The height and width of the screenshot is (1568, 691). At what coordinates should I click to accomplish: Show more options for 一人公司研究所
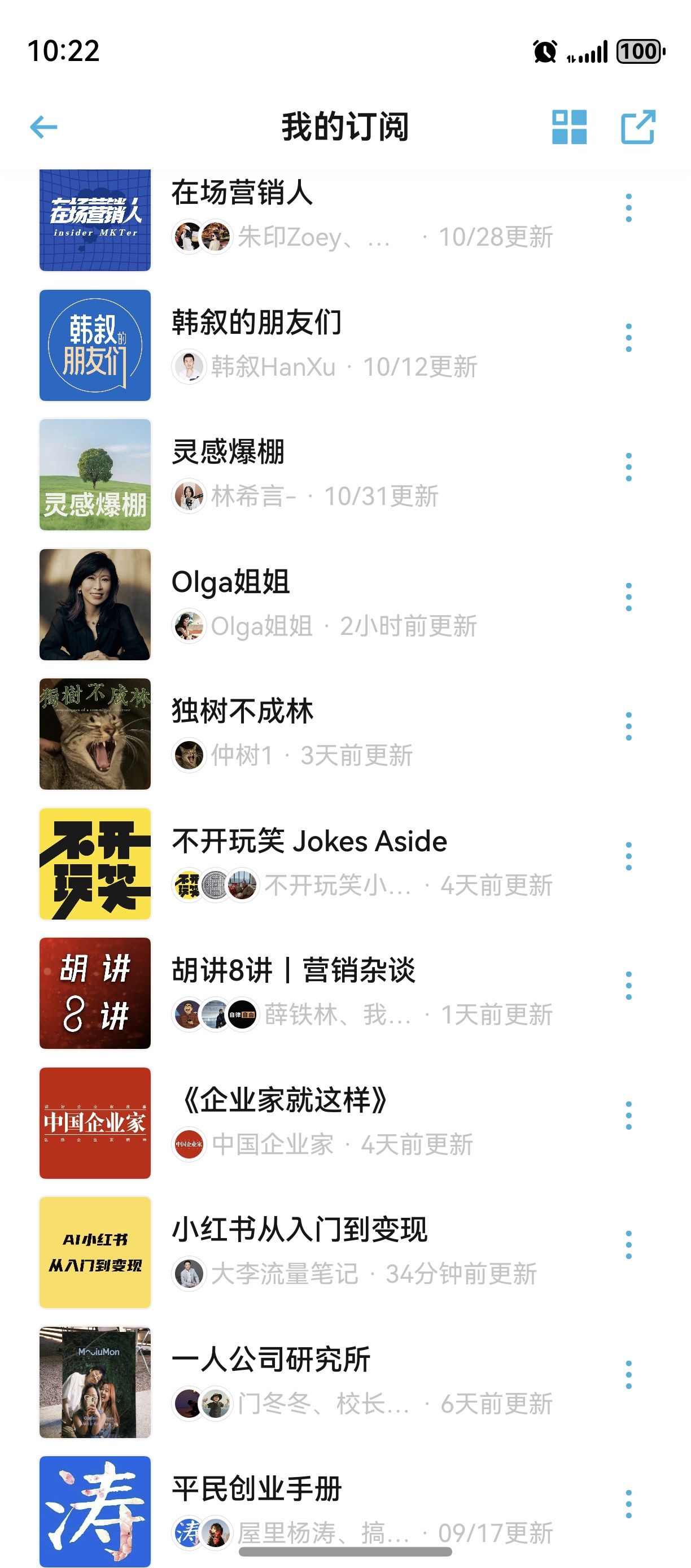(628, 1375)
